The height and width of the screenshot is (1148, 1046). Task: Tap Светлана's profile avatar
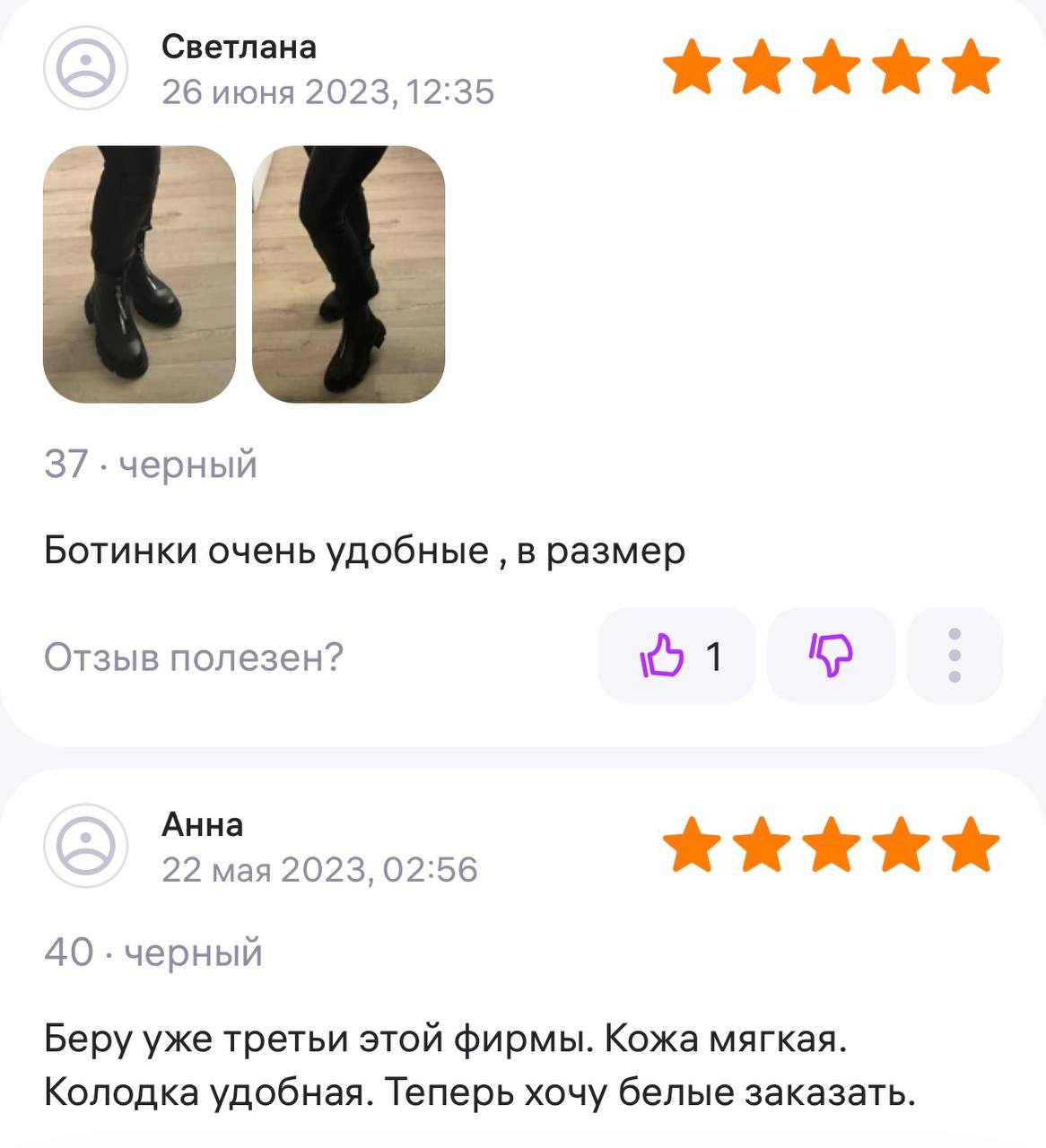click(86, 68)
